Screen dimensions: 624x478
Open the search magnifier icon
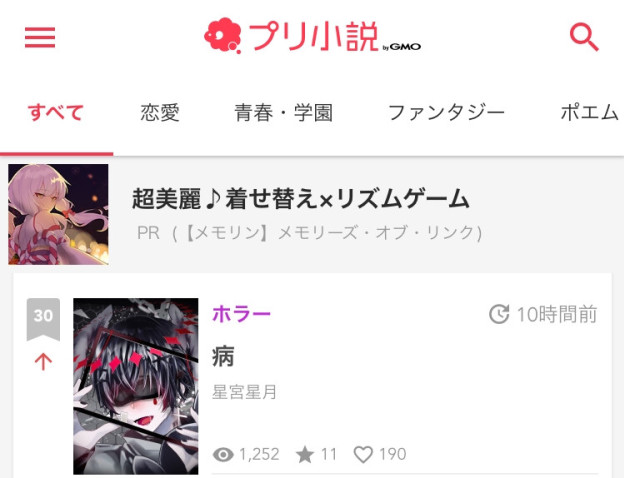click(584, 38)
